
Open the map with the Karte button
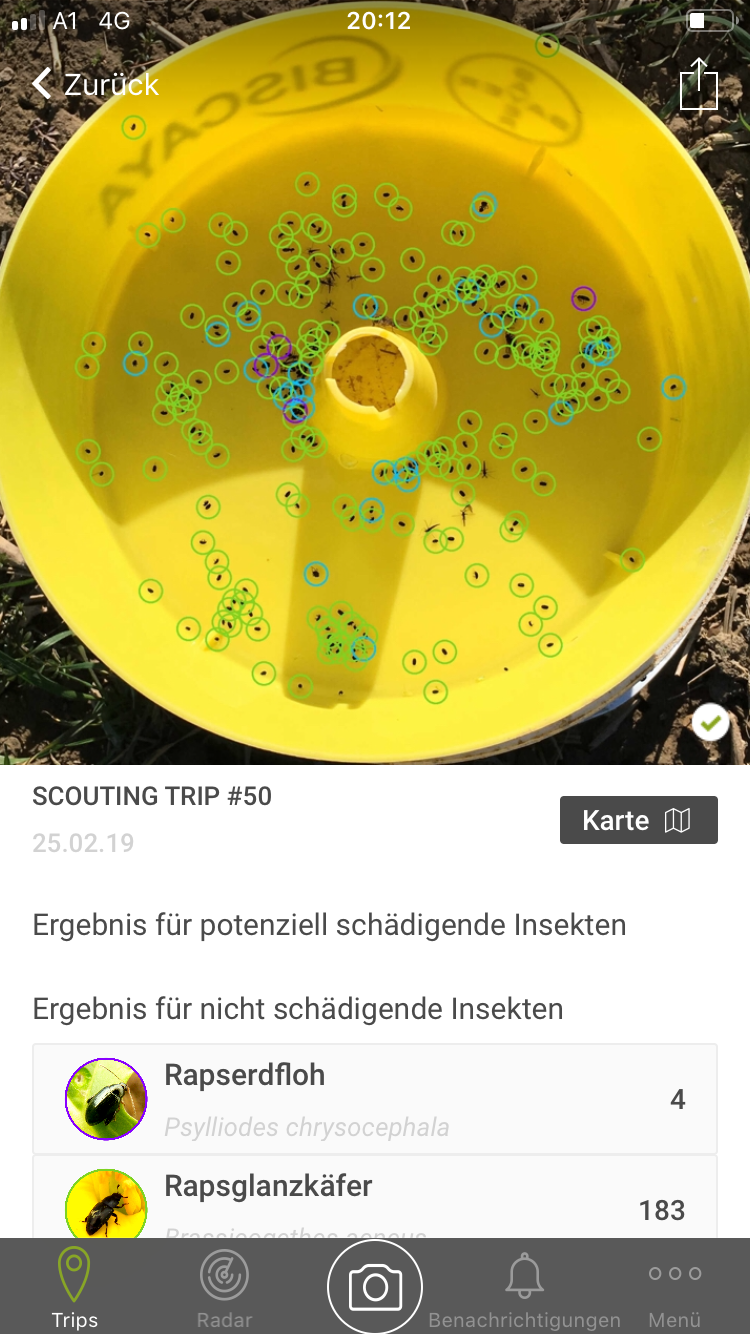[x=638, y=820]
